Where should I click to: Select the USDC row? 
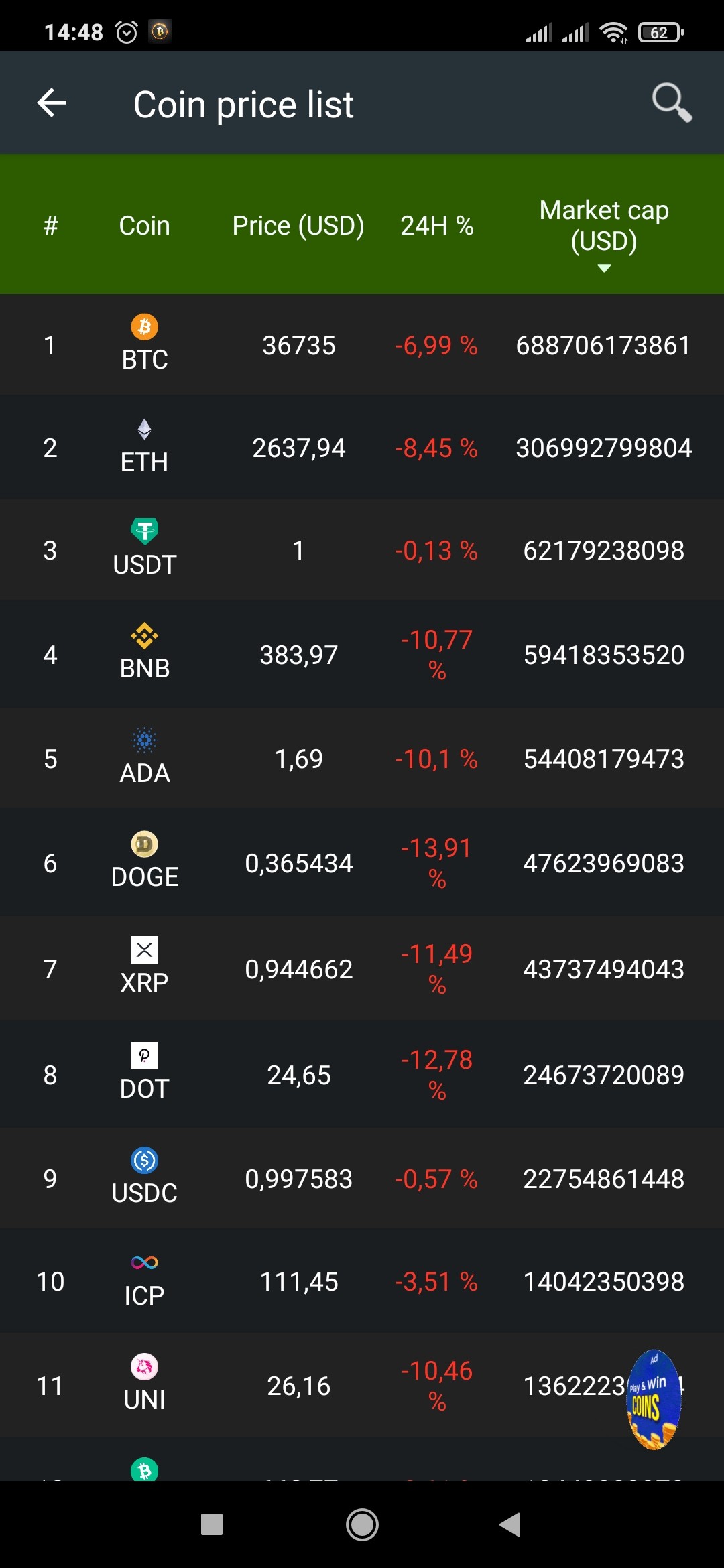tap(362, 1179)
